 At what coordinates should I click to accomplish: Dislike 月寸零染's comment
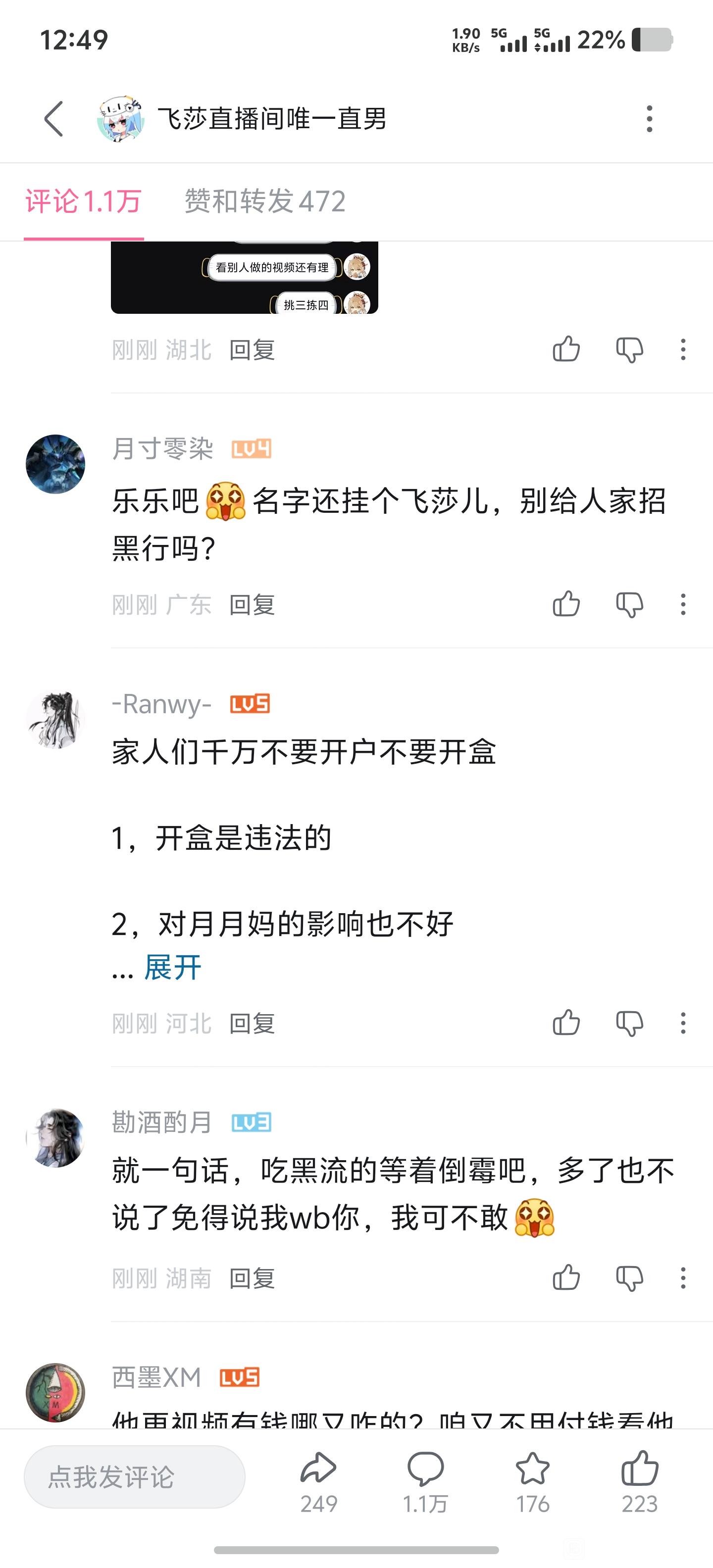630,604
